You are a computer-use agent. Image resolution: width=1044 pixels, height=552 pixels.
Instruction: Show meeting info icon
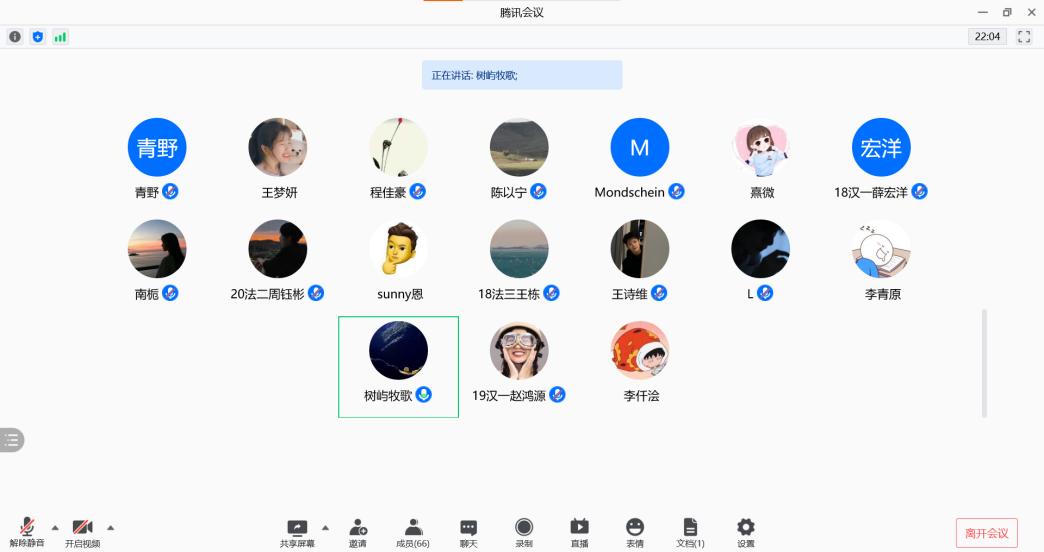click(15, 37)
